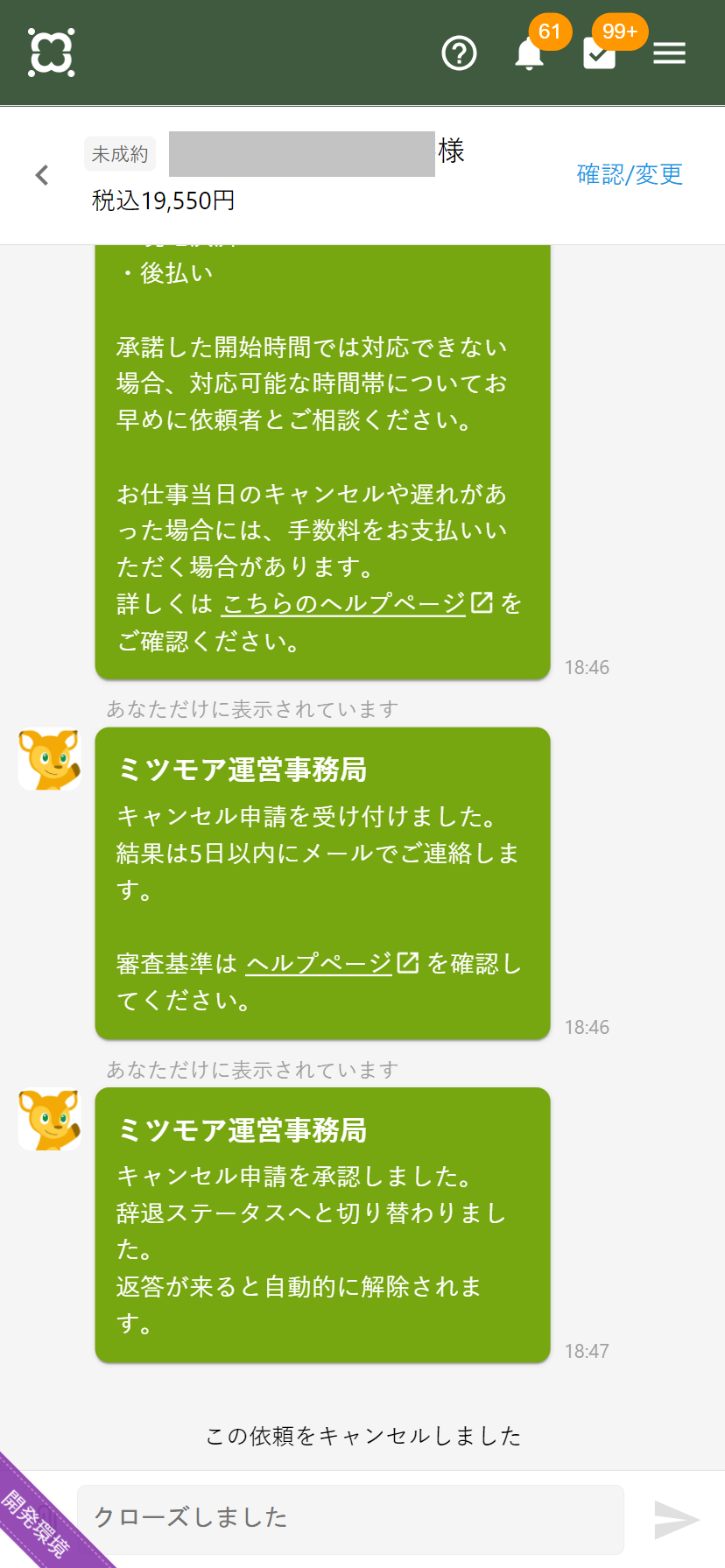The height and width of the screenshot is (1568, 725).
Task: Open the Mitsumoa logo icon
Action: click(x=50, y=53)
